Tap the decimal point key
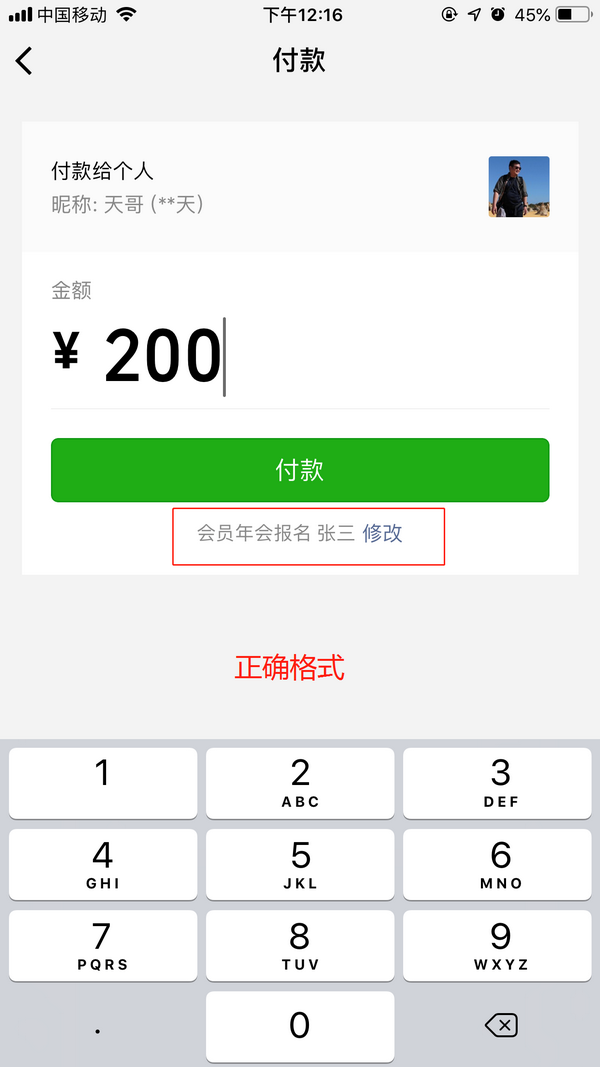The image size is (600, 1067). pyautogui.click(x=99, y=1026)
